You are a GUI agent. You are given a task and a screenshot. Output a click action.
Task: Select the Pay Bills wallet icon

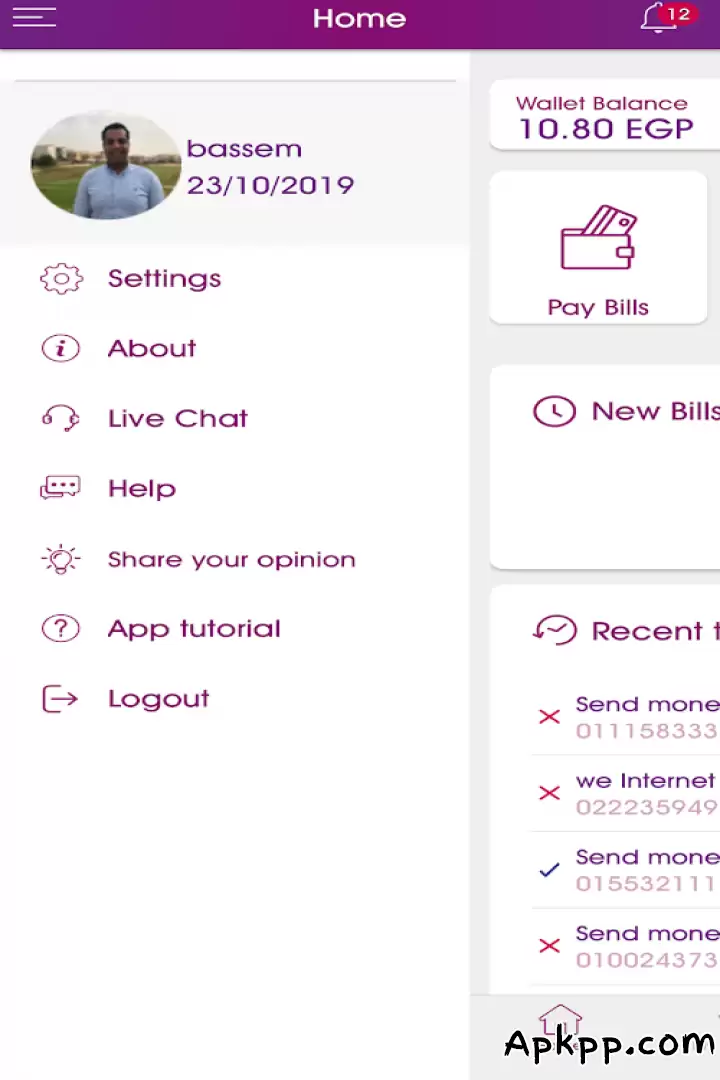pos(598,236)
